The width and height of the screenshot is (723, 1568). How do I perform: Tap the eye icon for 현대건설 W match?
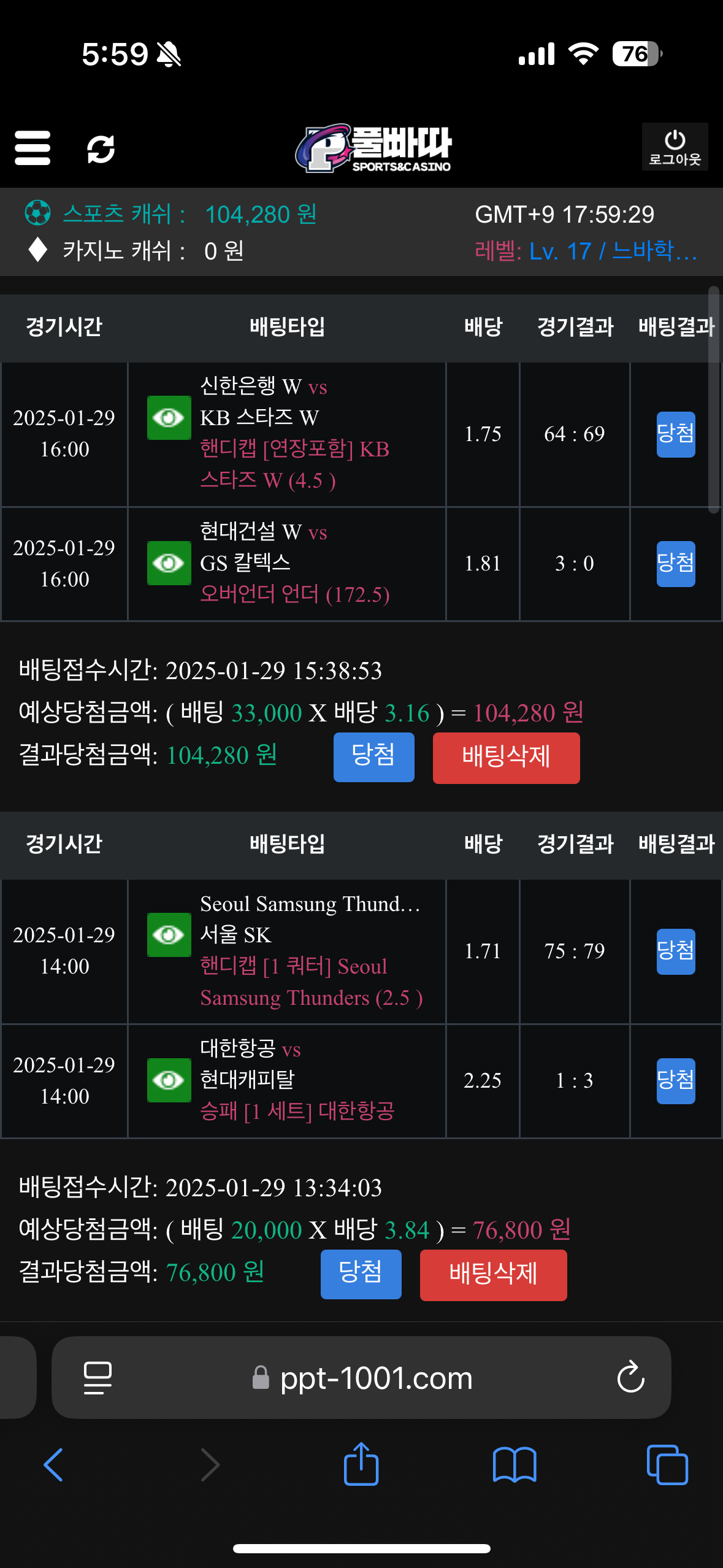169,563
